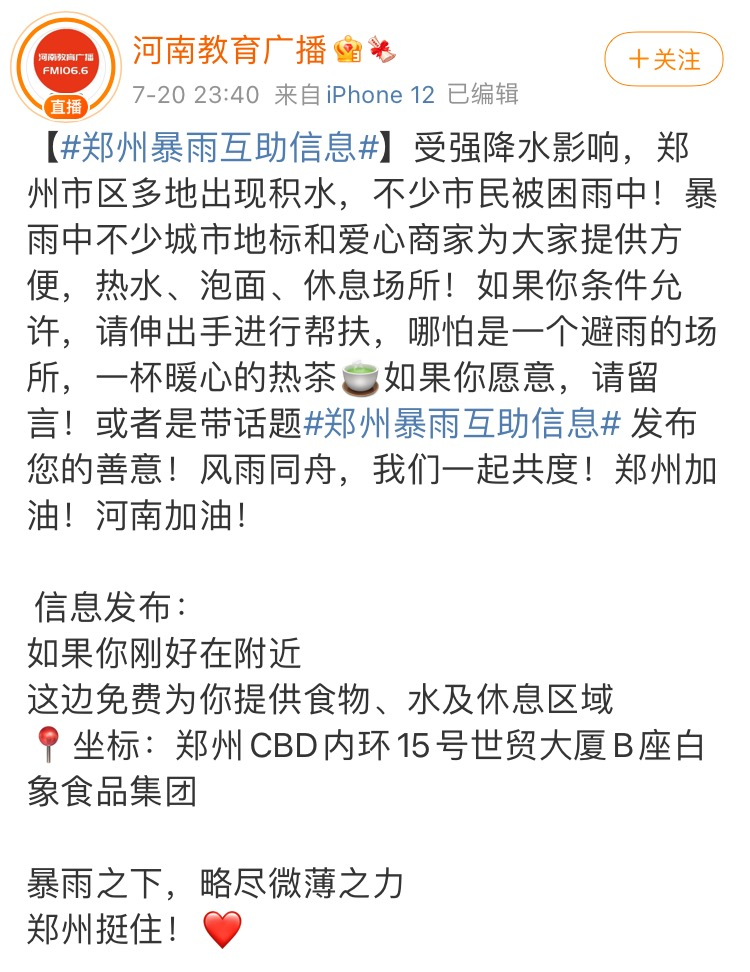
Task: Follow 河南教育广播 with the 关注 button
Action: click(663, 59)
